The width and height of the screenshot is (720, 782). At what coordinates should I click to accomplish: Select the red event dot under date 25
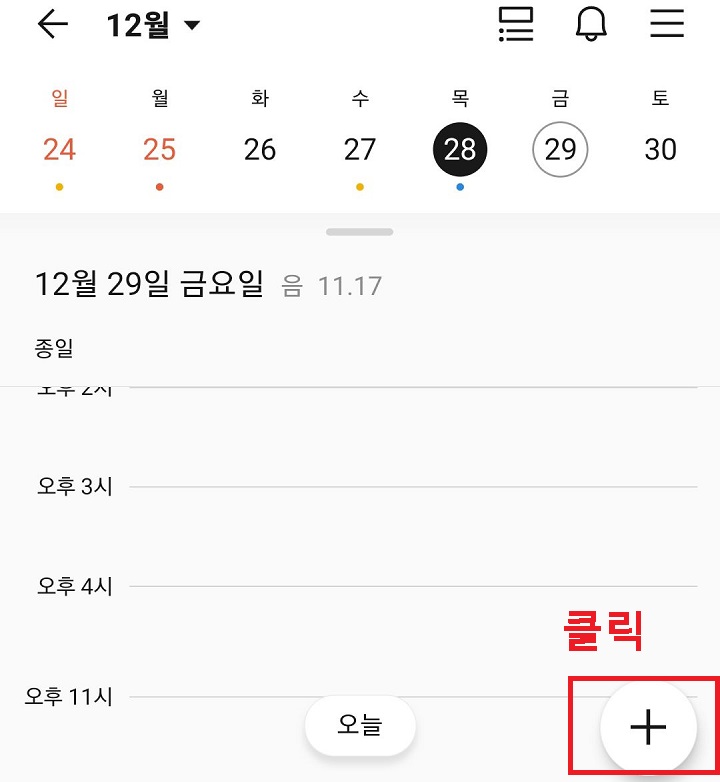pyautogui.click(x=159, y=184)
